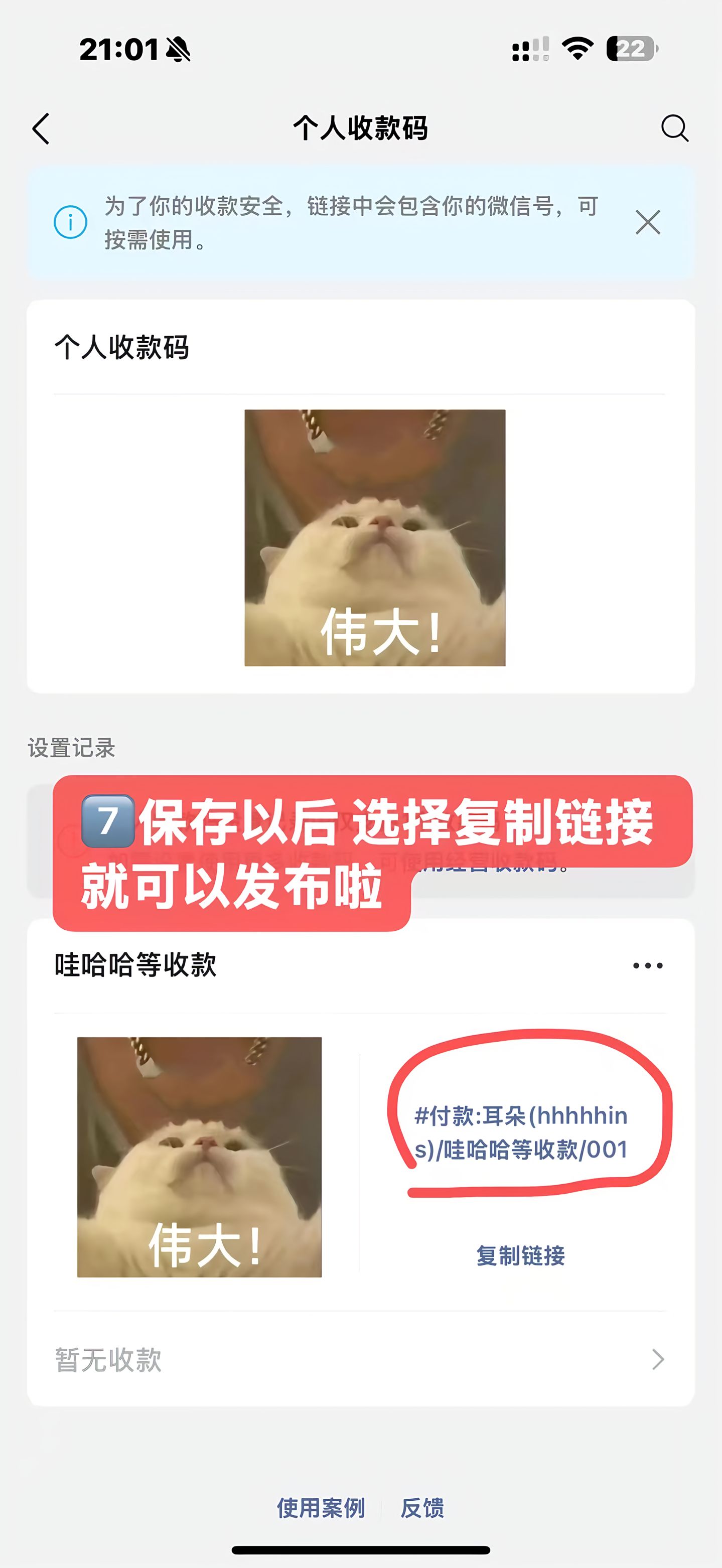Open the 反馈 feedback link

[x=422, y=1508]
